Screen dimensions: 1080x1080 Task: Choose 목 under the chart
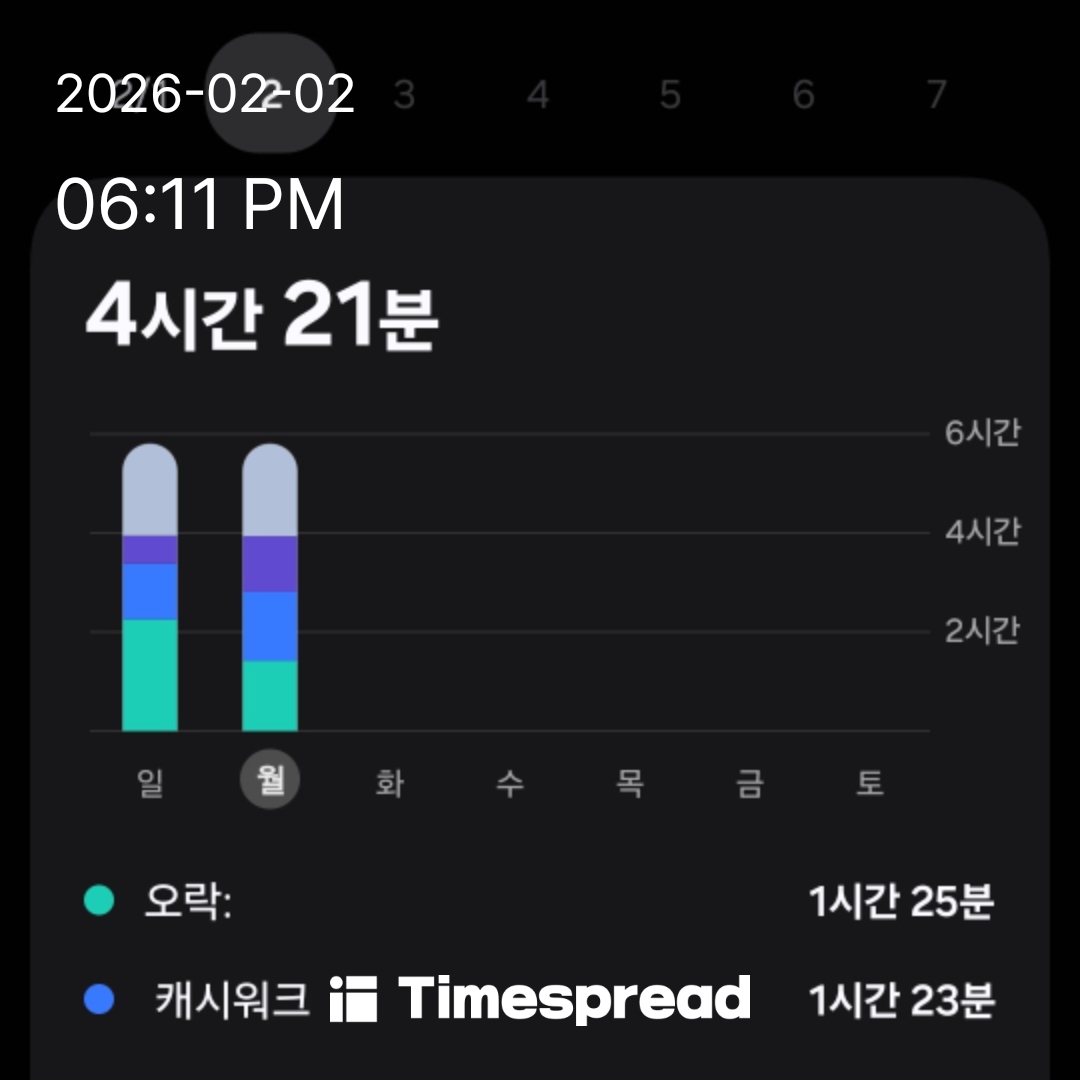click(x=630, y=783)
